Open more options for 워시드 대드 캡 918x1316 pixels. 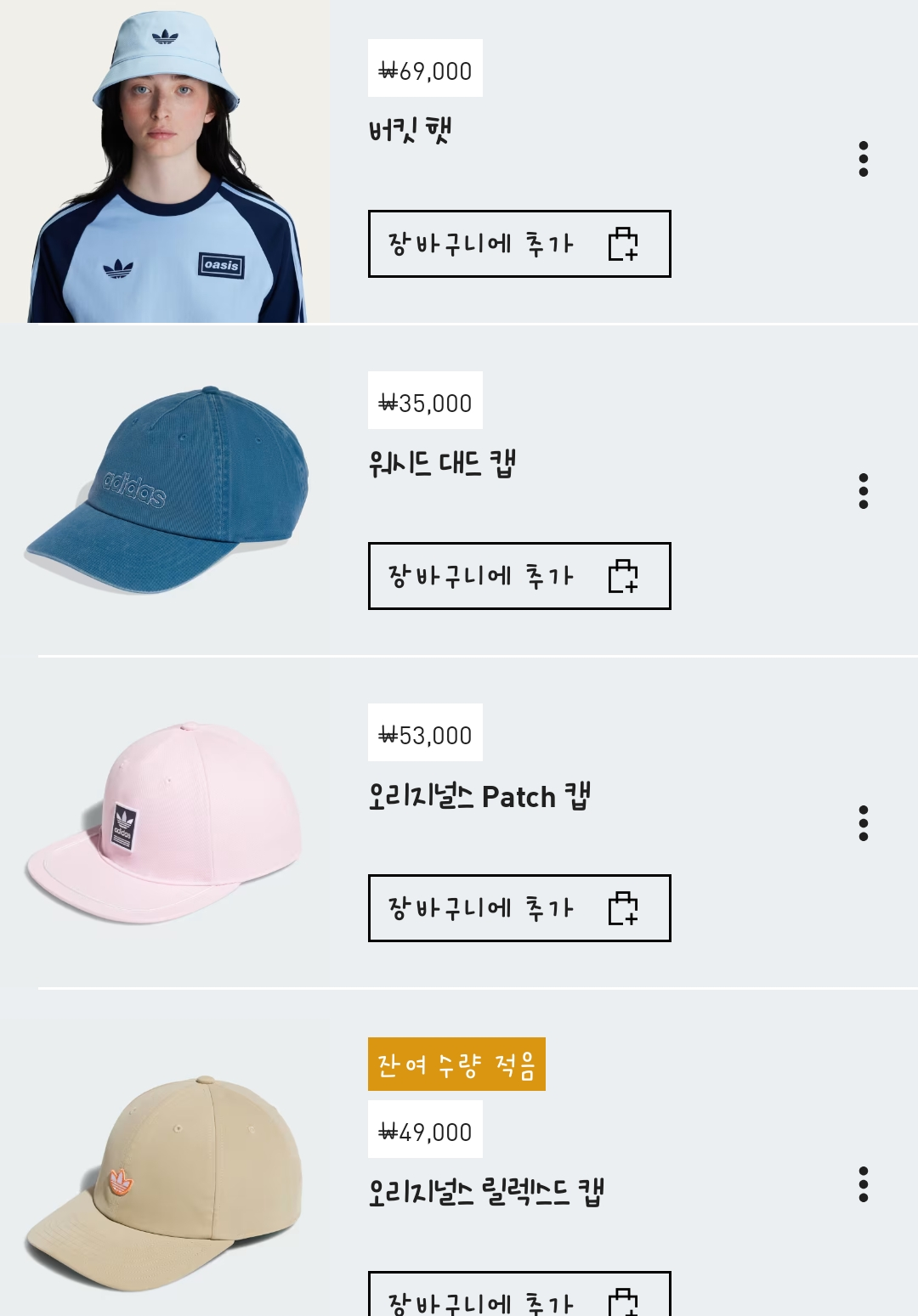tap(863, 491)
